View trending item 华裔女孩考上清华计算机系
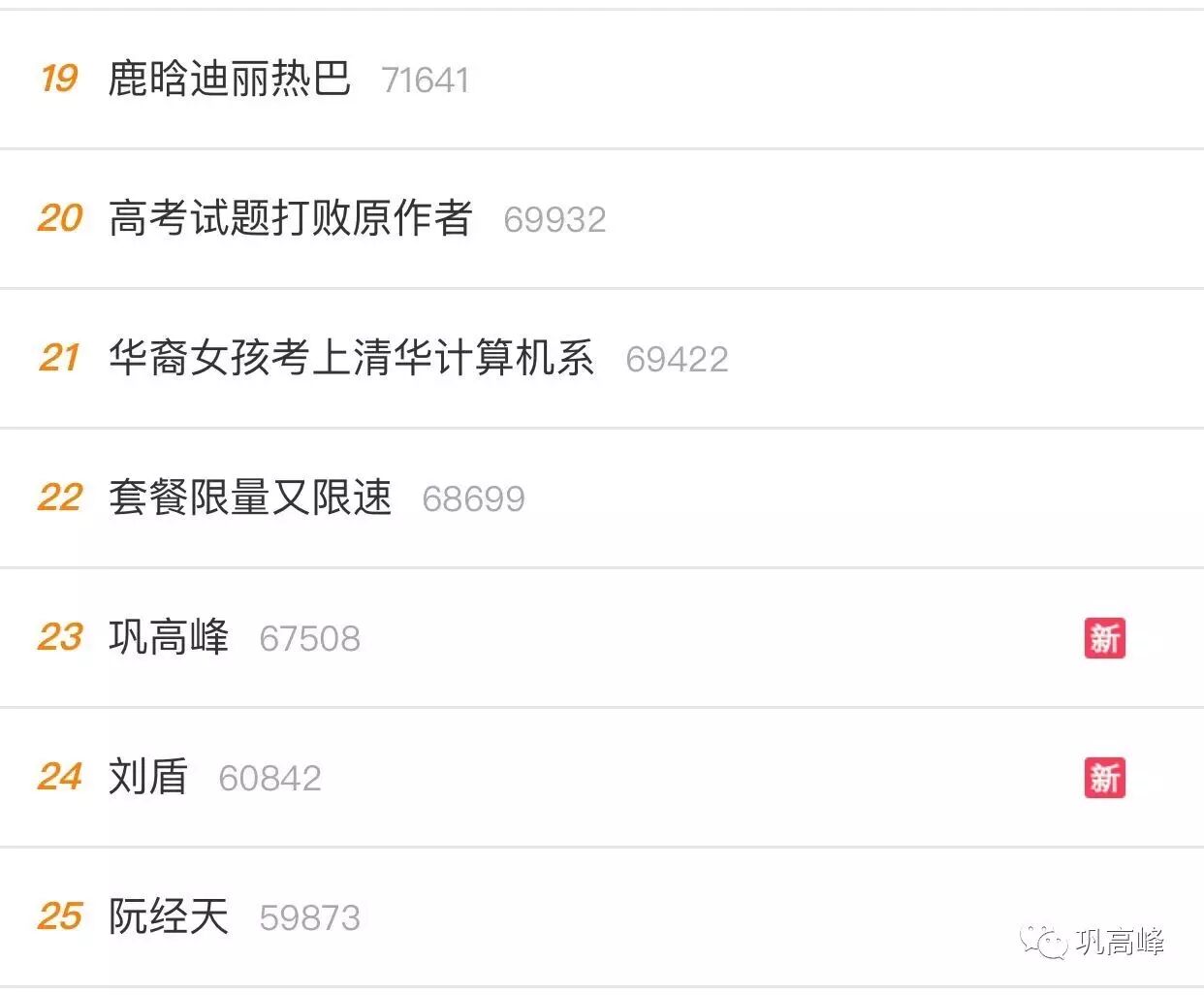This screenshot has width=1204, height=995. pyautogui.click(x=351, y=358)
